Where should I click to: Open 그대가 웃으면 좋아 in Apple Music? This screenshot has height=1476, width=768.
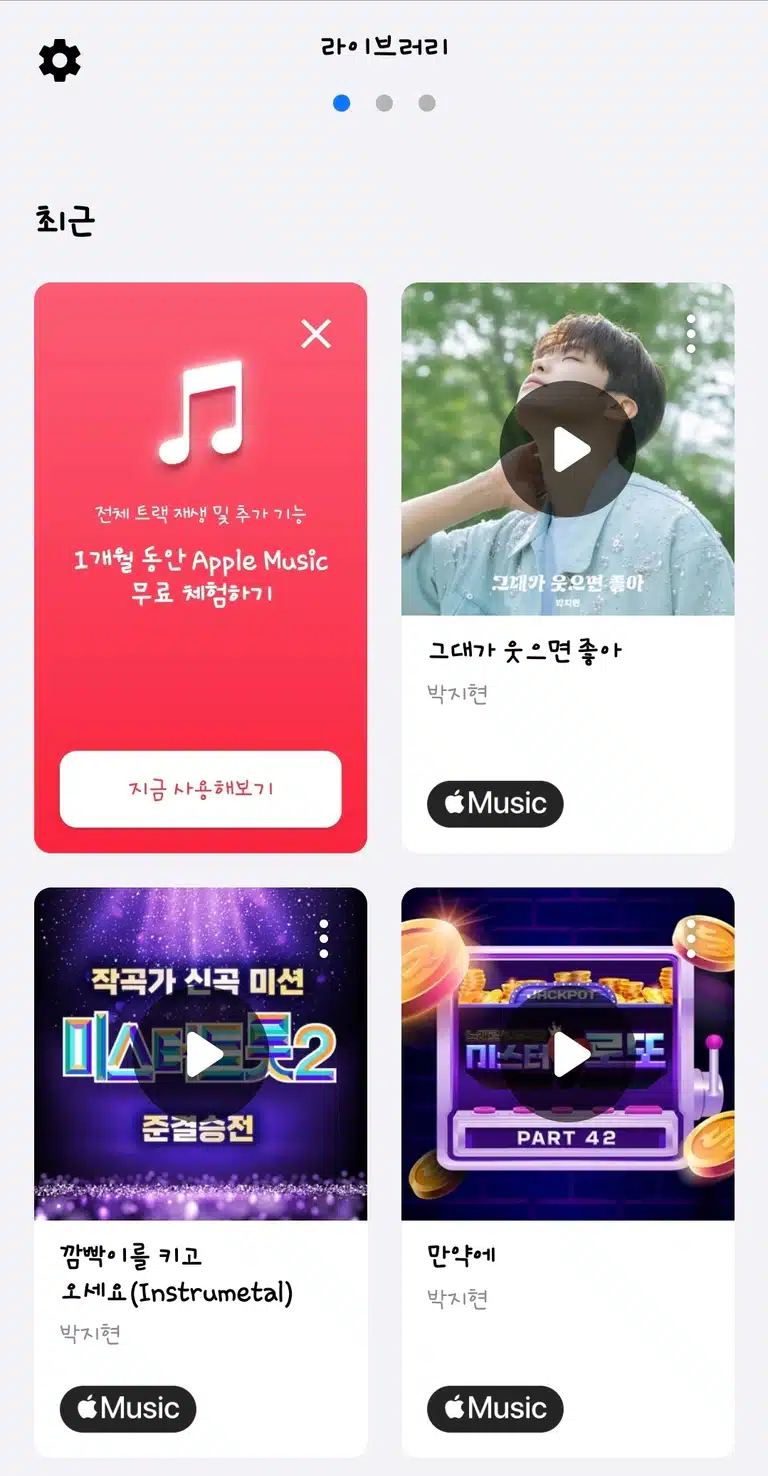(495, 804)
